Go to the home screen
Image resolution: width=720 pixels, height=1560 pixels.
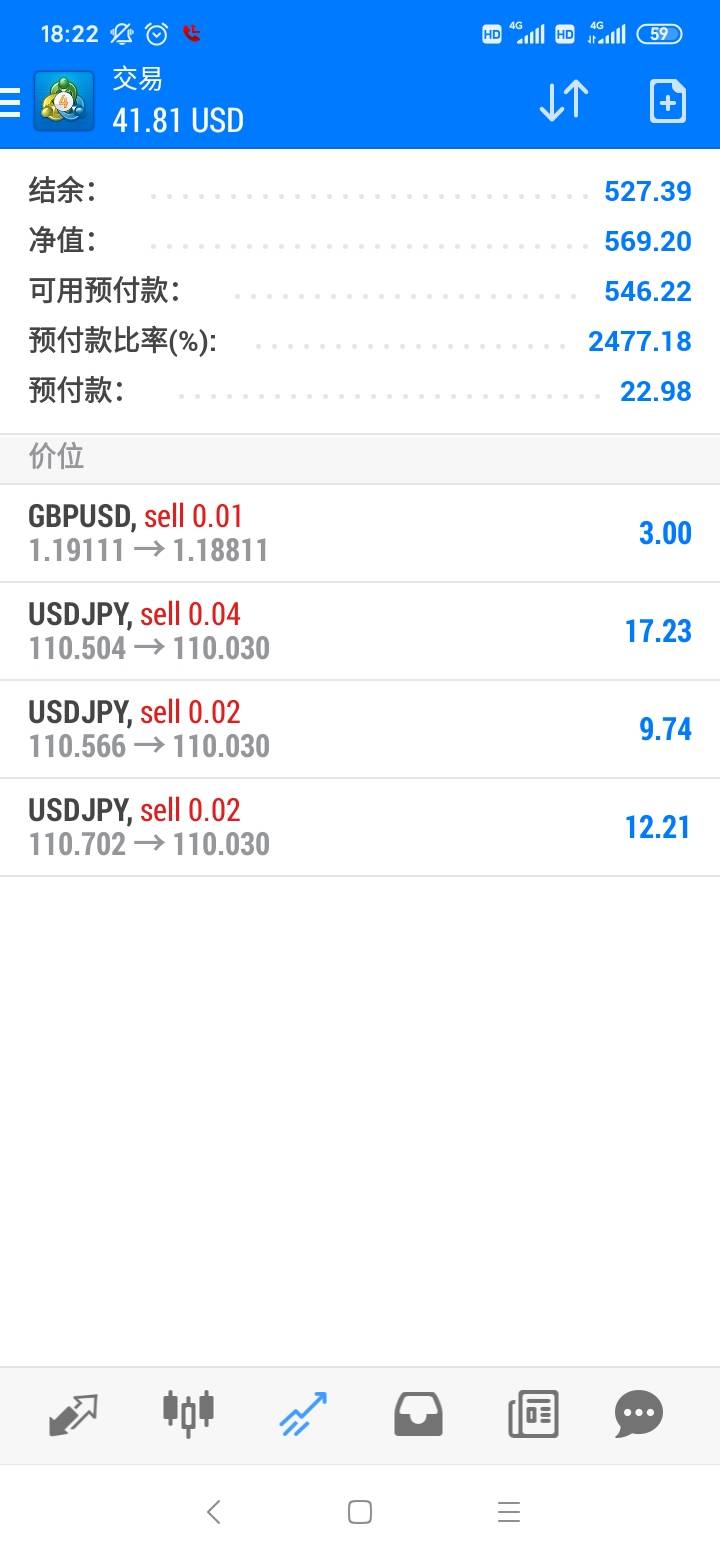point(360,1512)
